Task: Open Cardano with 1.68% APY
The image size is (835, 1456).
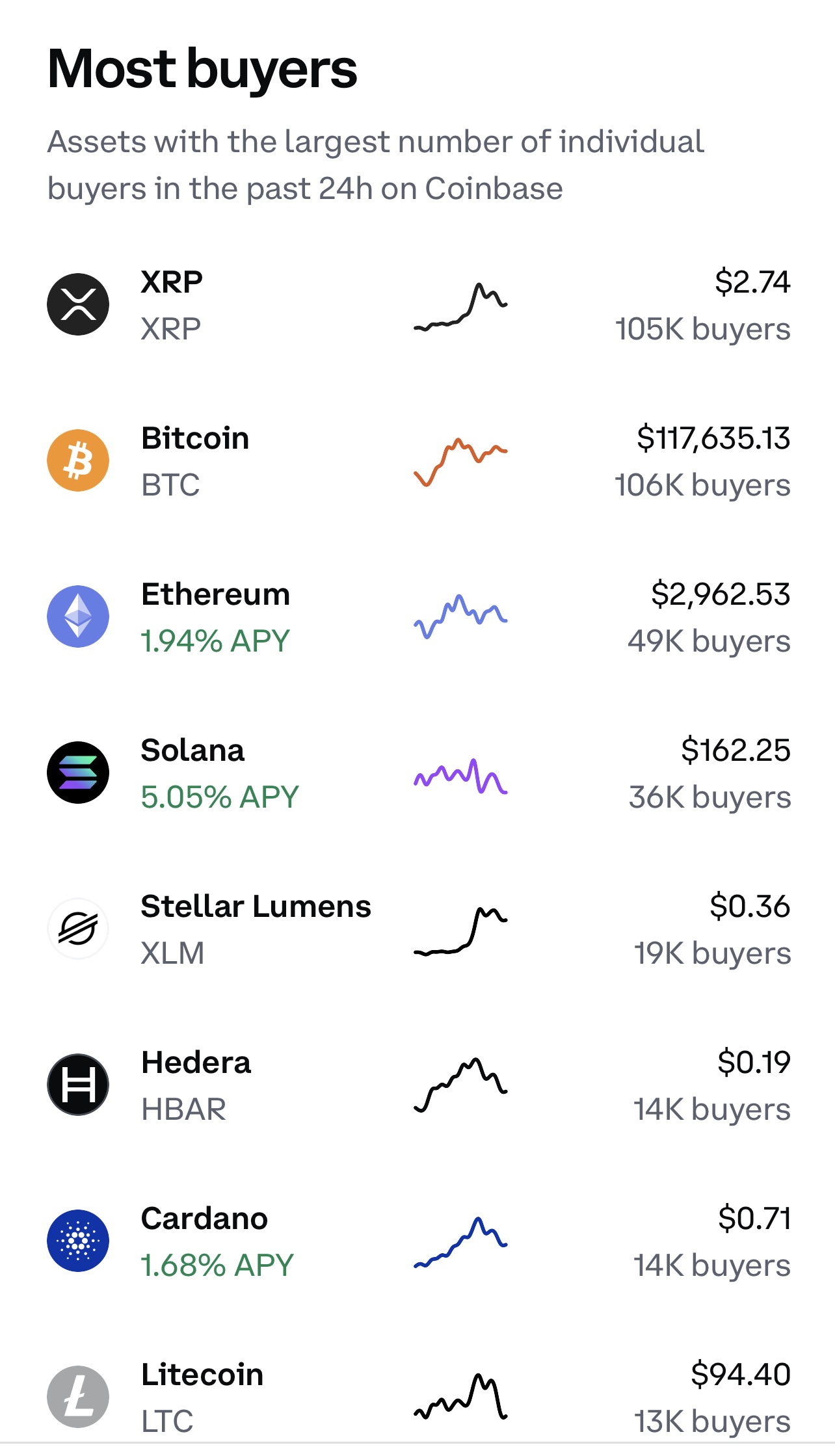Action: click(417, 1241)
